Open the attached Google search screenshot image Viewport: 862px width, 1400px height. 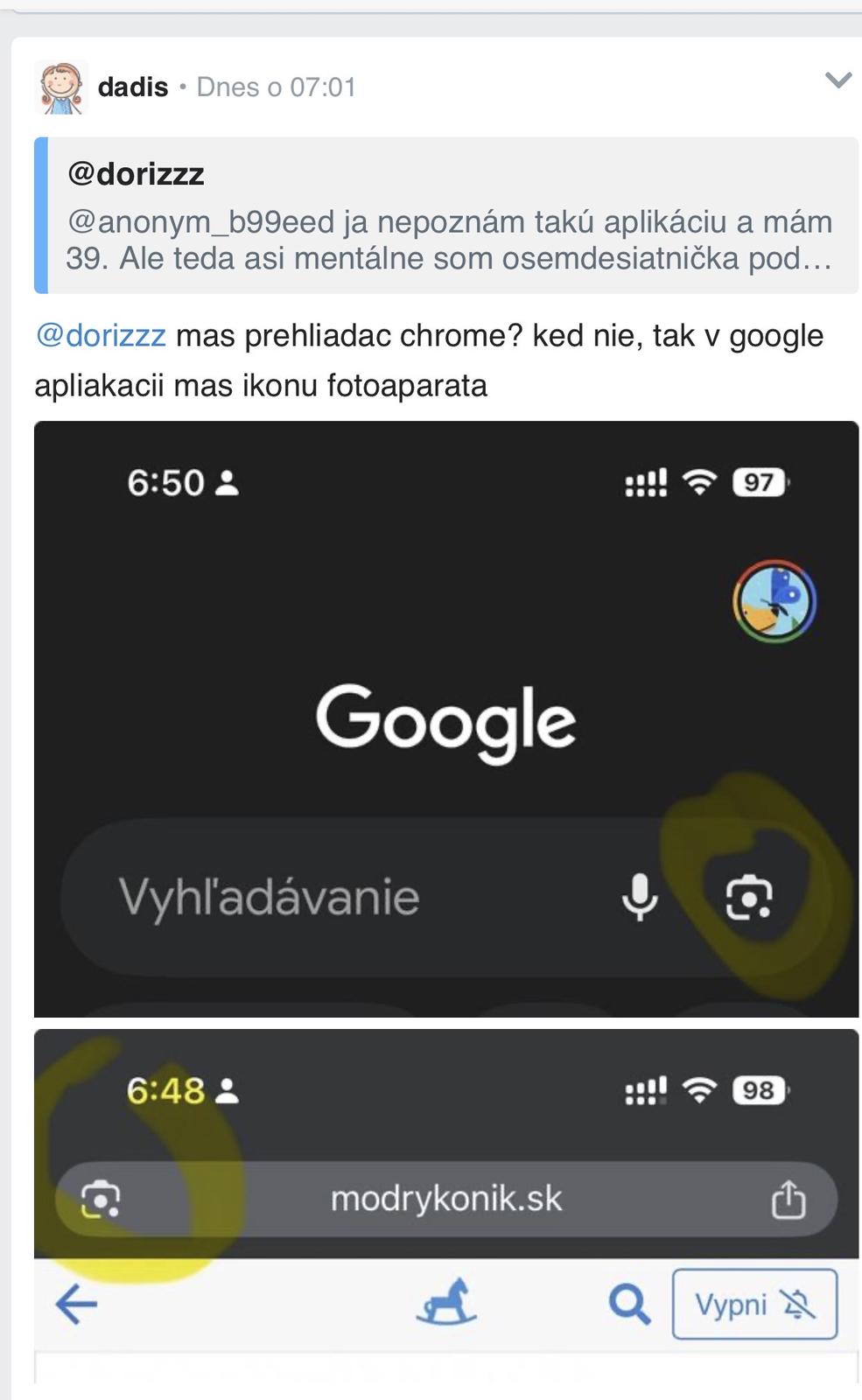[446, 717]
